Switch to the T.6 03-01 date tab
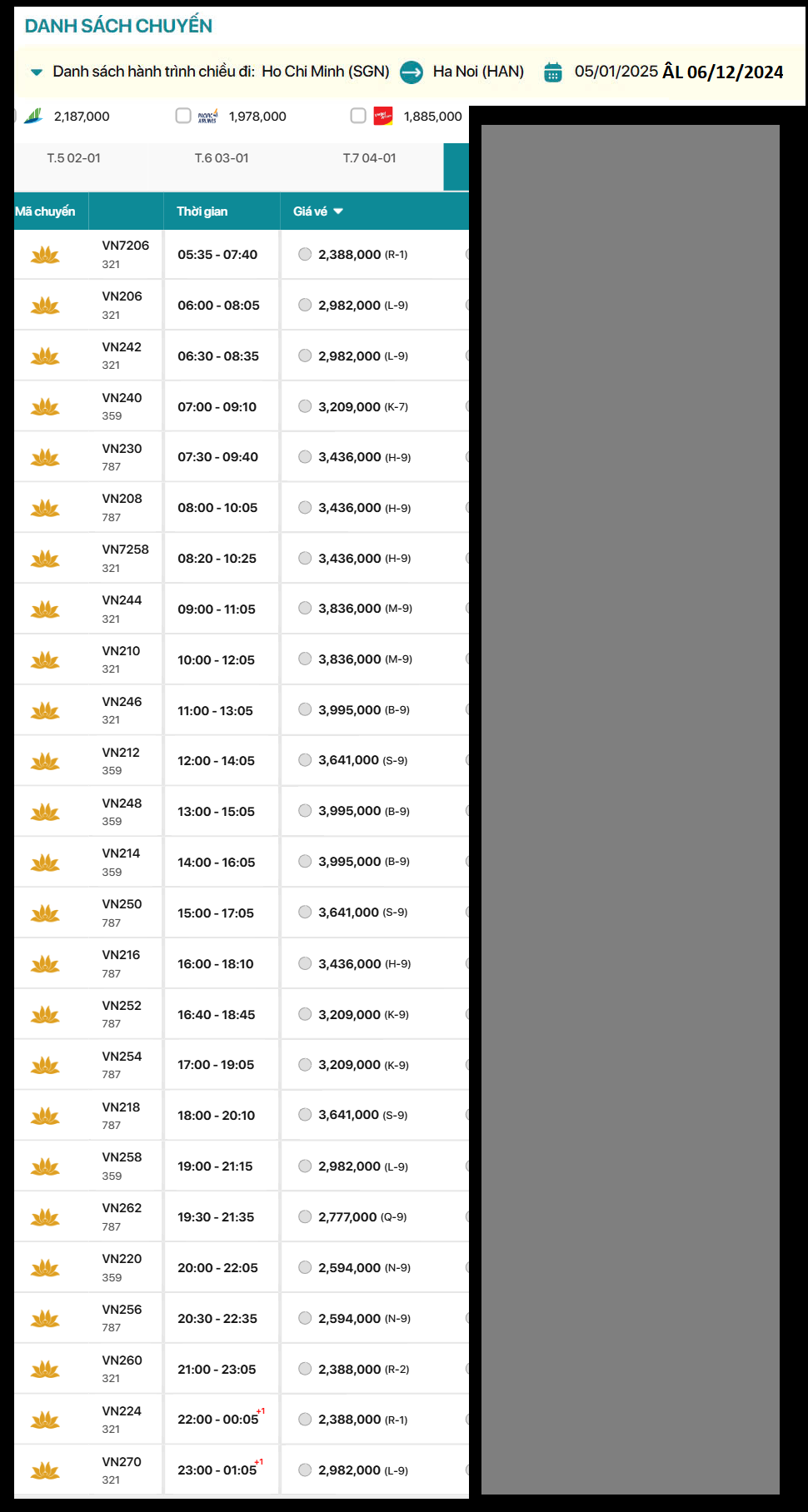The image size is (808, 1512). pyautogui.click(x=222, y=158)
